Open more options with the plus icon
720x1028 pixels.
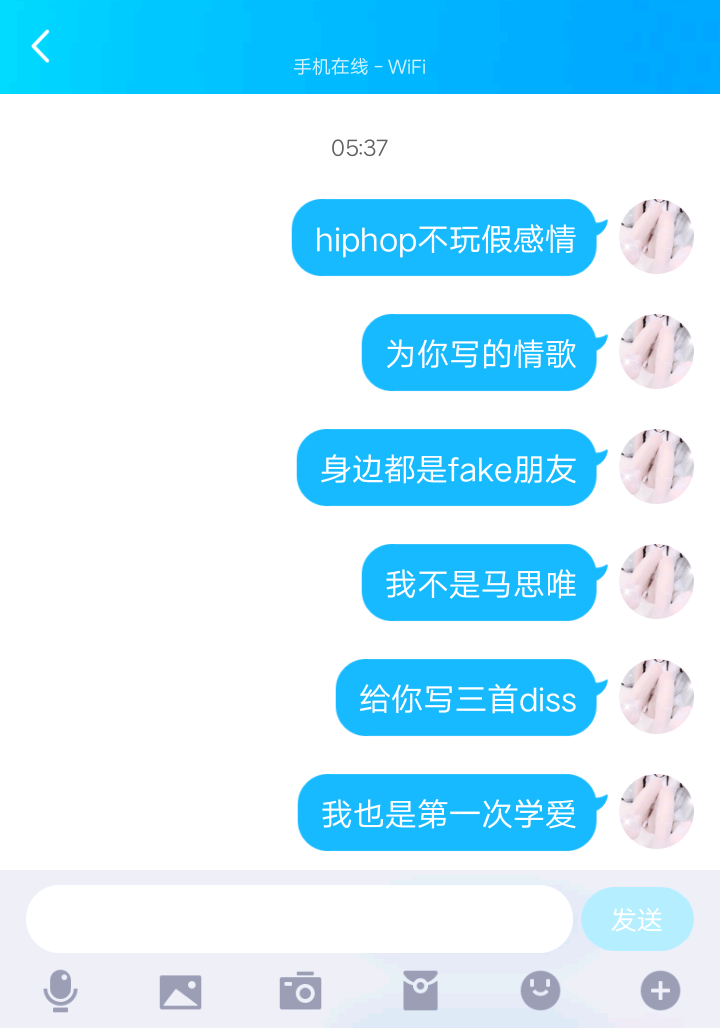660,991
